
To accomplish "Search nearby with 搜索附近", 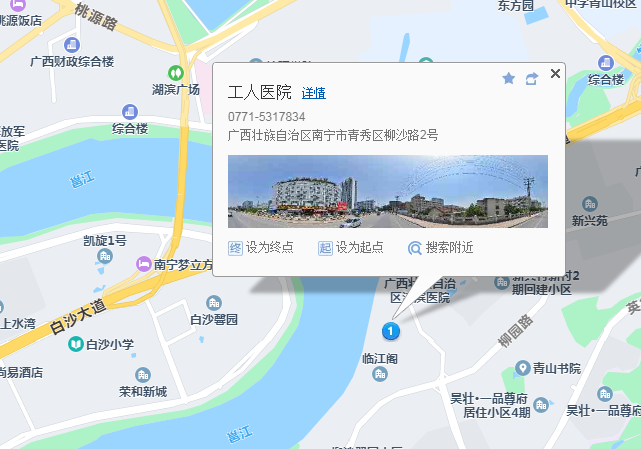I will [x=441, y=248].
